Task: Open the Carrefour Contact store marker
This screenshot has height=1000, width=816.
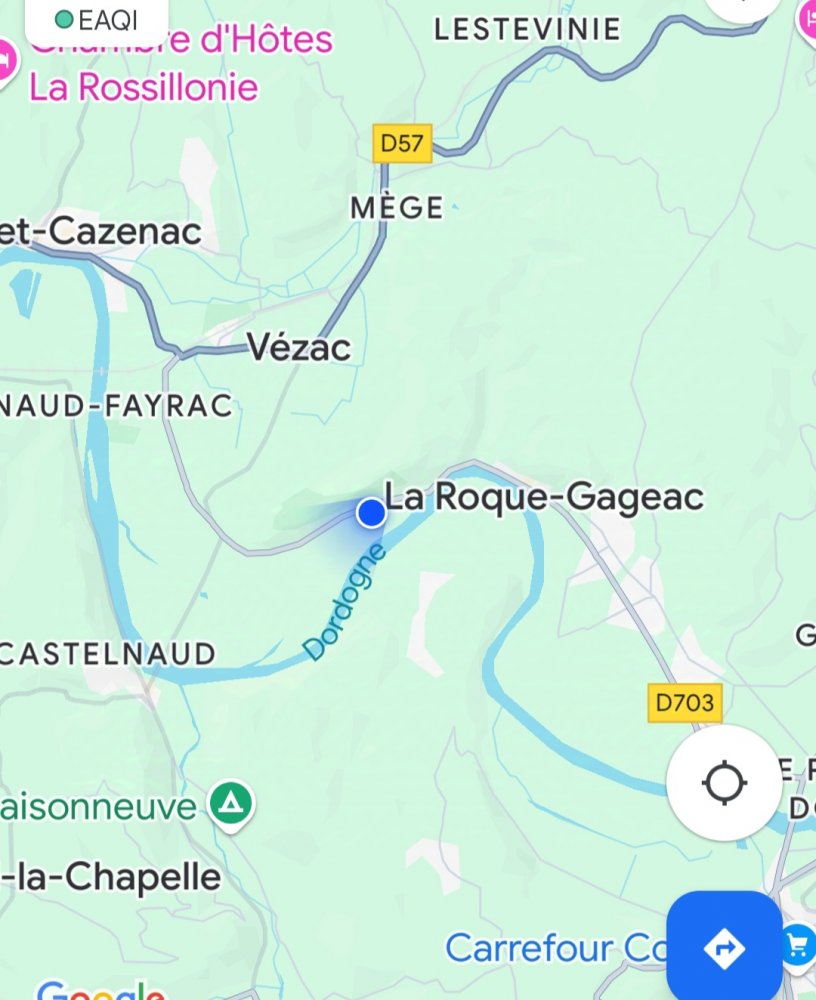Action: tap(797, 943)
